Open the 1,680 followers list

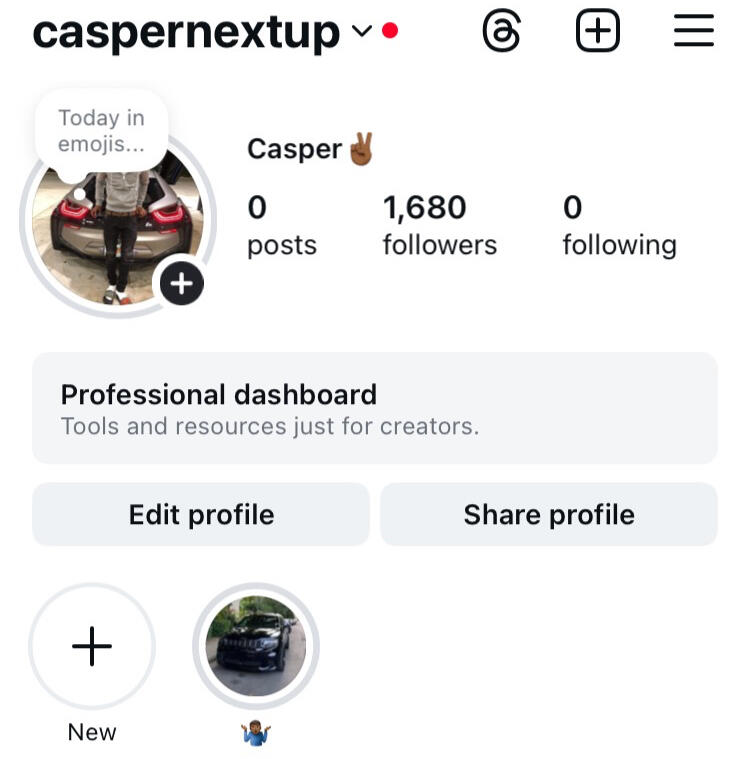pyautogui.click(x=439, y=225)
